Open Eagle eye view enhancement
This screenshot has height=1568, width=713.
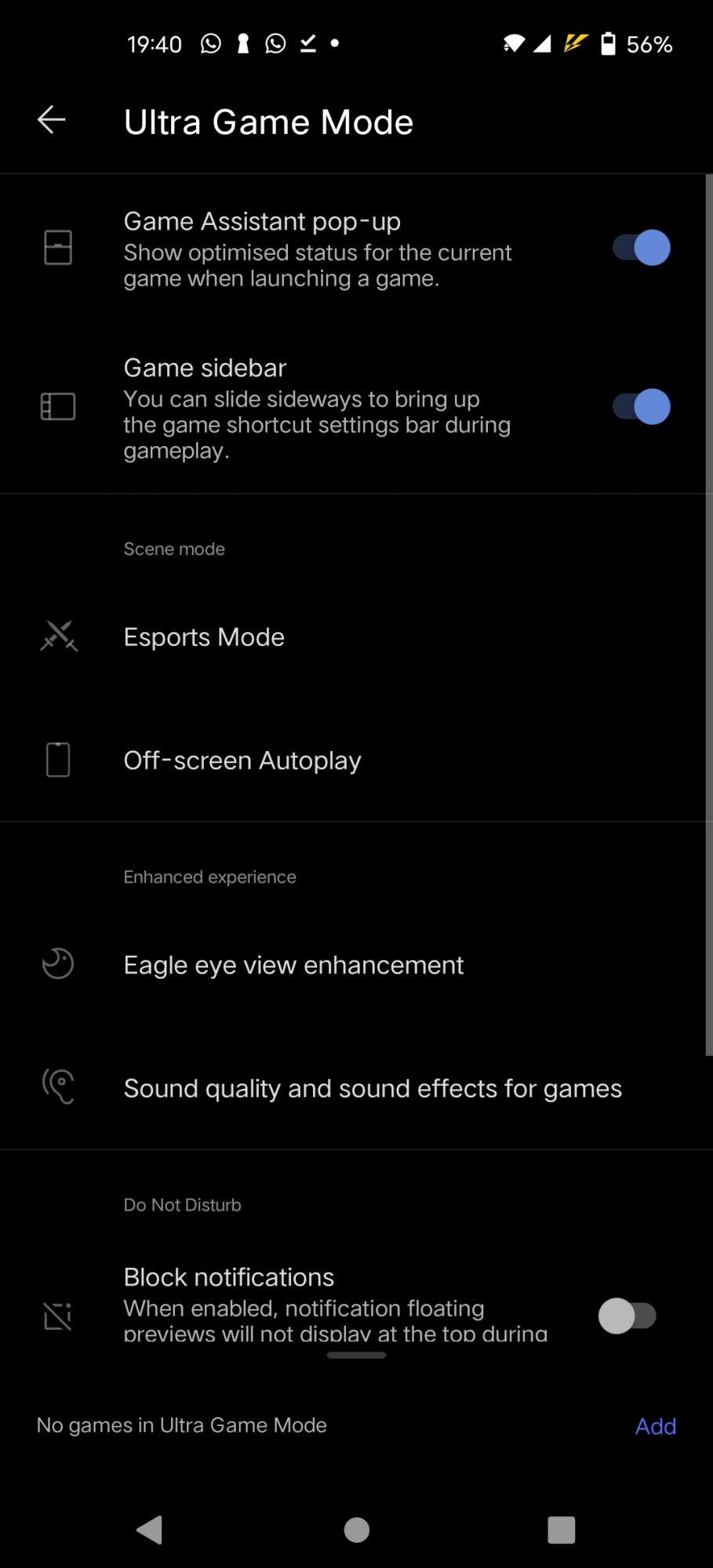293,965
